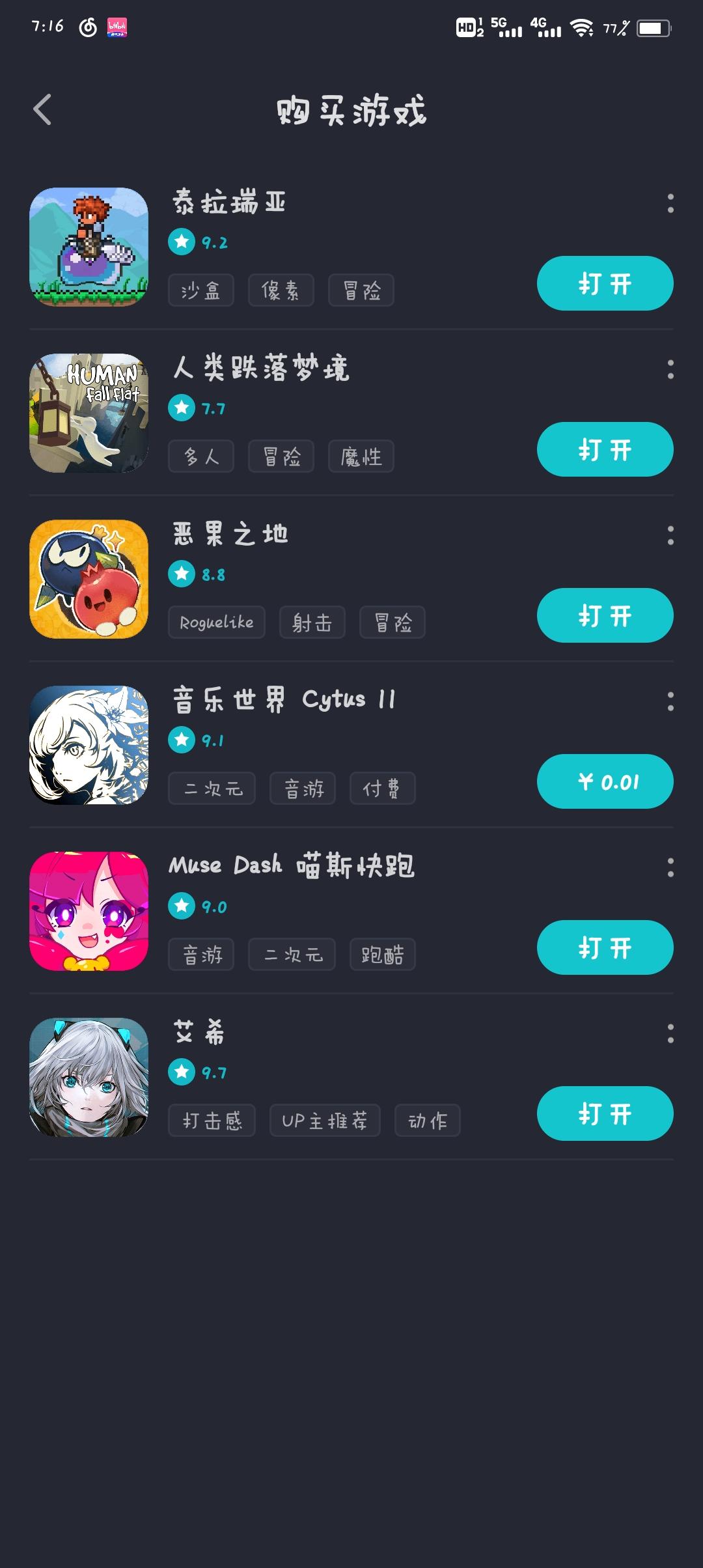Open the overflow menu for 泰拉瑞亚
Image resolution: width=703 pixels, height=1568 pixels.
point(670,205)
